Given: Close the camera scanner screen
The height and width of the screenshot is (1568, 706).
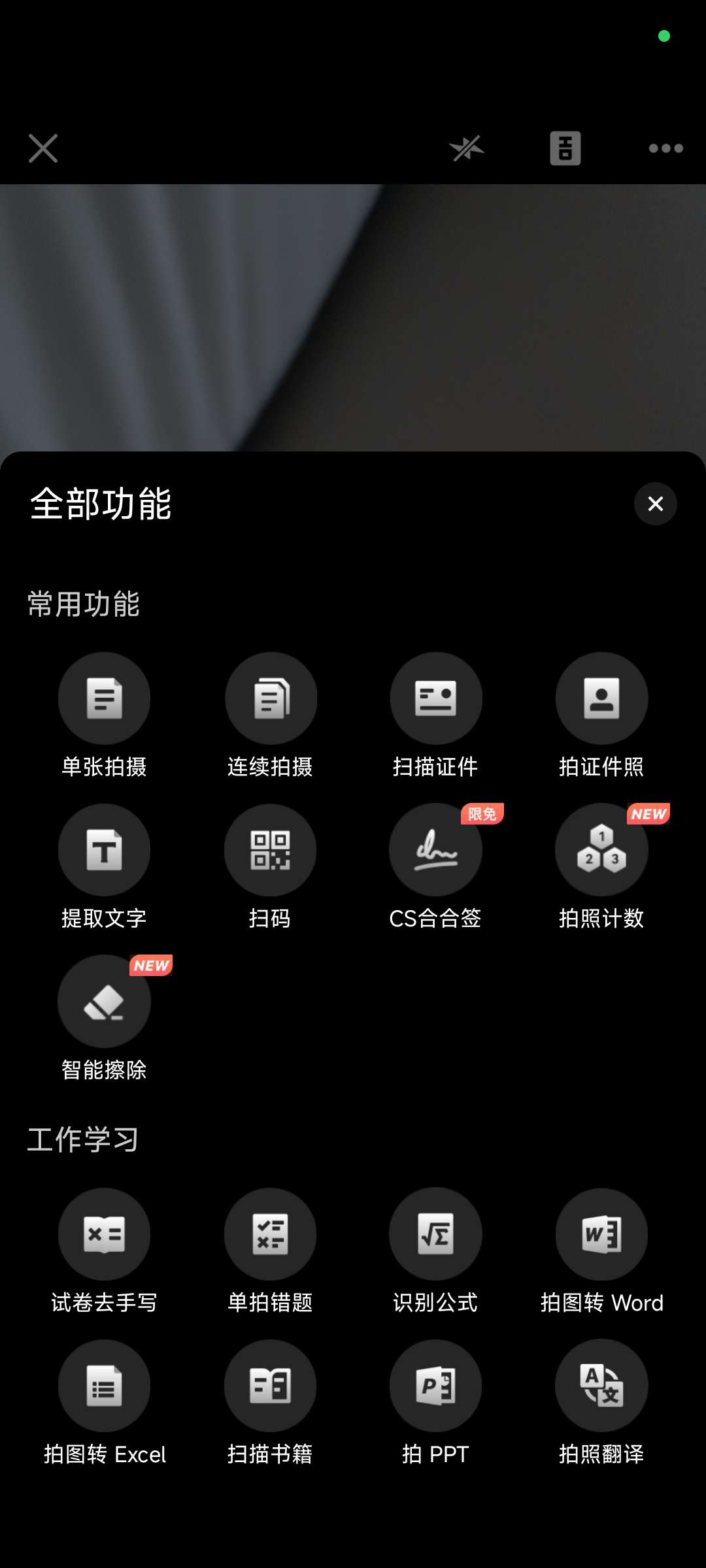Looking at the screenshot, I should coord(43,148).
